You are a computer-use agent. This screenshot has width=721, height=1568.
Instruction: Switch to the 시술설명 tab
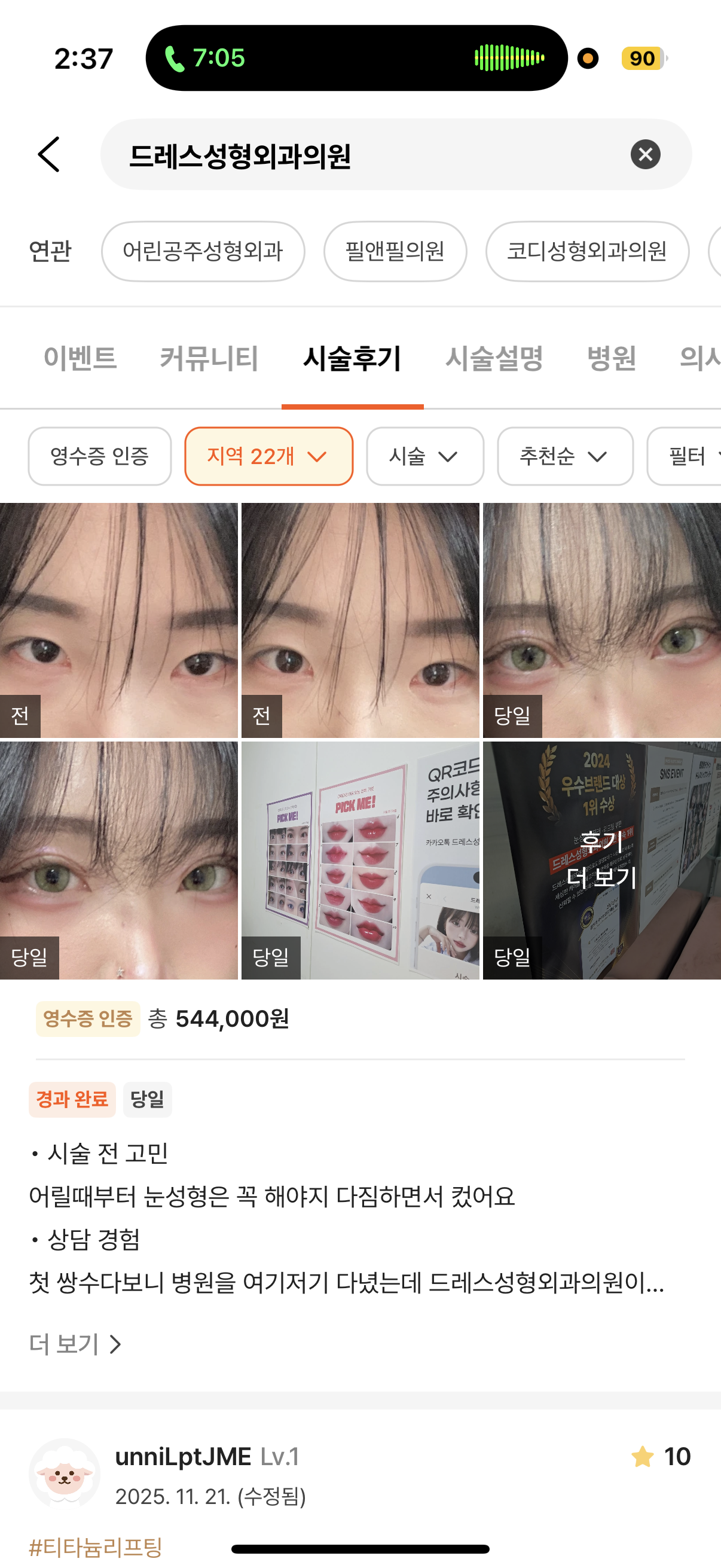click(493, 358)
